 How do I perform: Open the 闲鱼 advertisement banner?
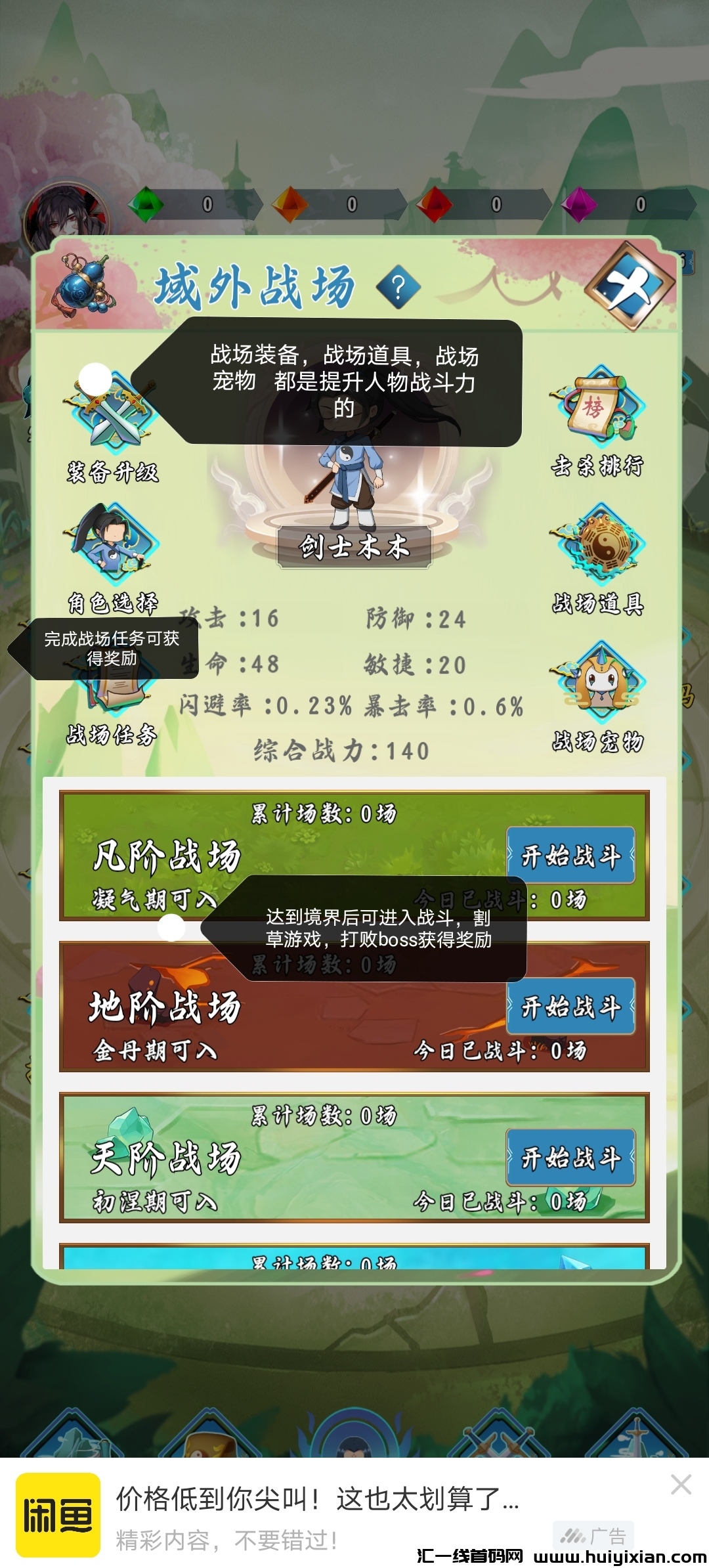pyautogui.click(x=315, y=1515)
